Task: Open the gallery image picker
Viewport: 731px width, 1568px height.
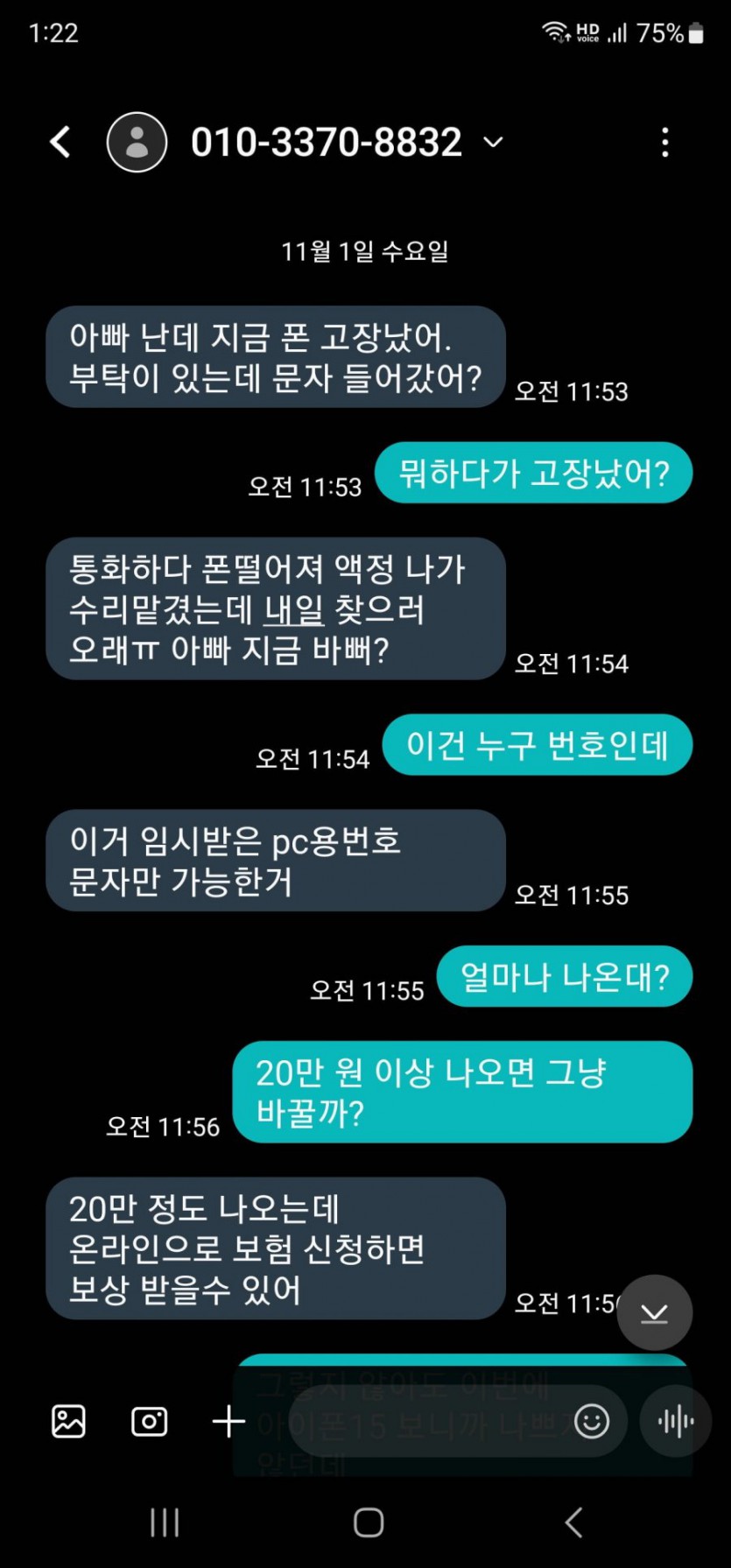Action: tap(68, 1421)
